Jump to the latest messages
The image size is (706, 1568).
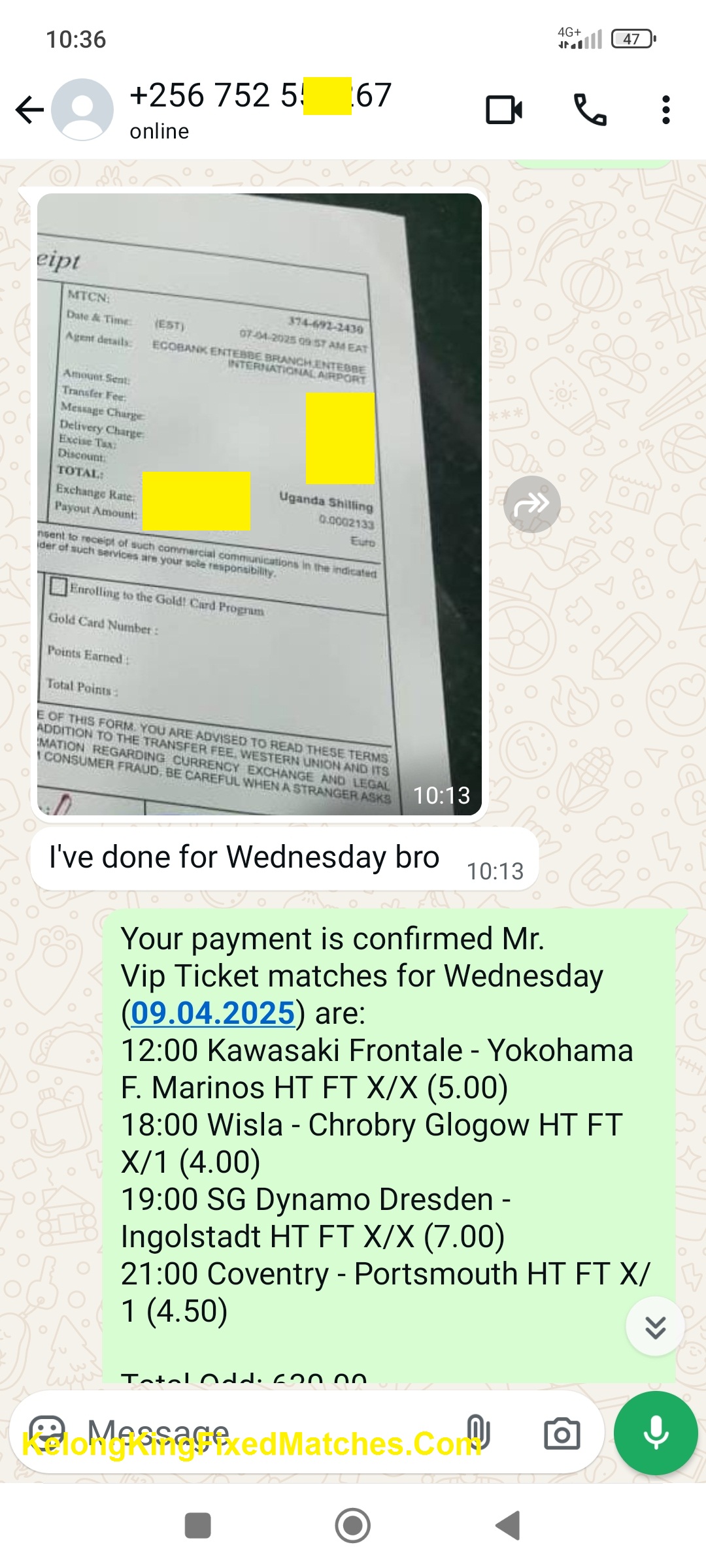point(655,1326)
